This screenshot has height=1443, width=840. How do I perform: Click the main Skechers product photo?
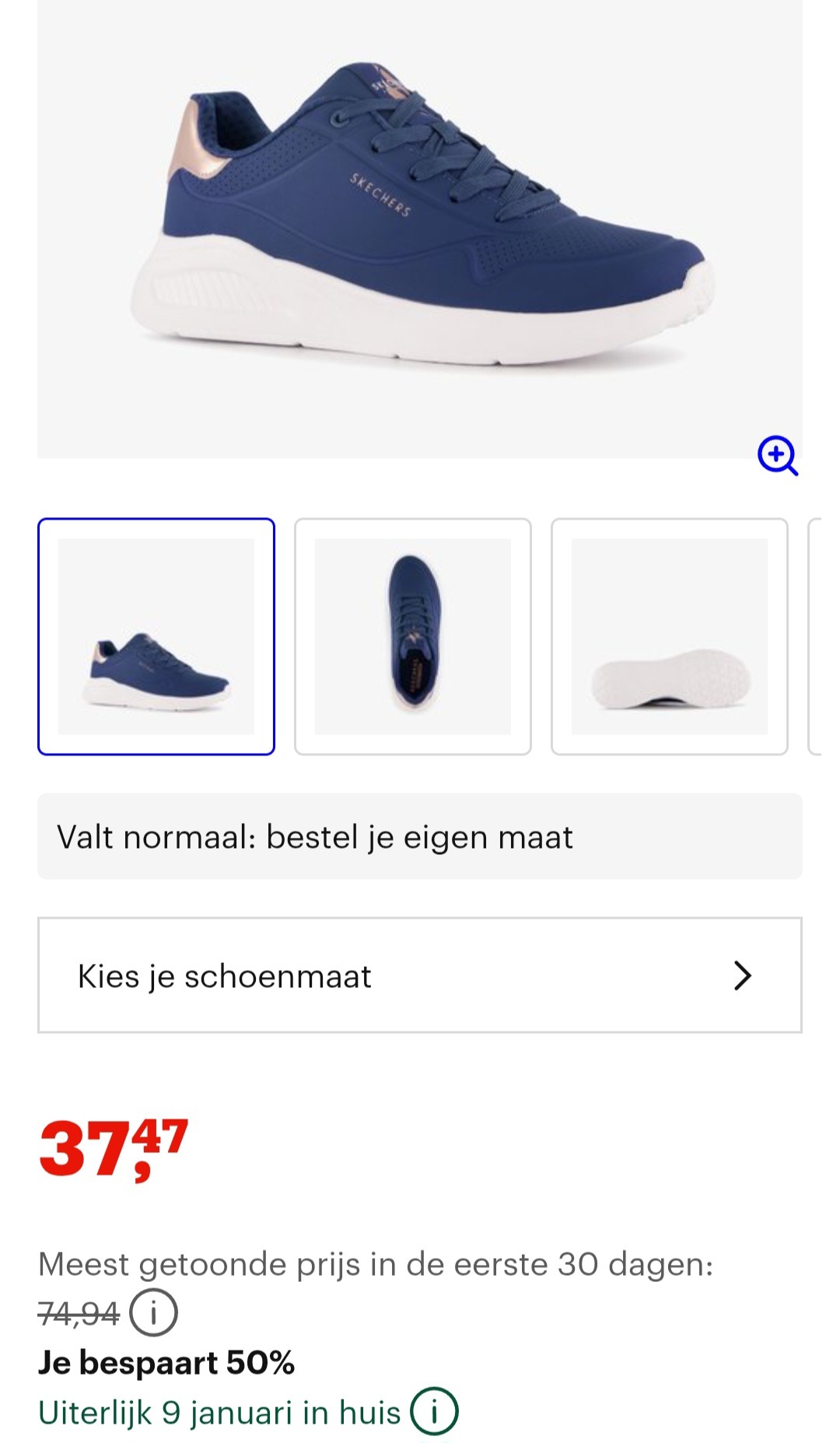(x=420, y=226)
